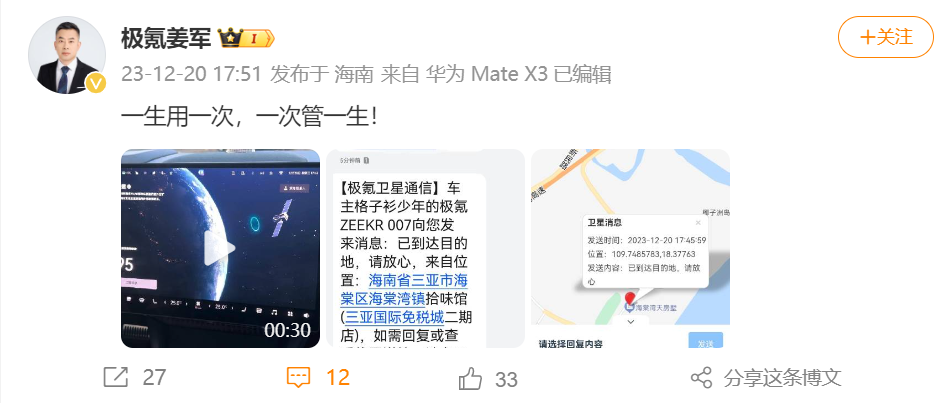Tap 分享这条博文 to share the post
Image resolution: width=948 pixels, height=403 pixels.
coord(768,378)
